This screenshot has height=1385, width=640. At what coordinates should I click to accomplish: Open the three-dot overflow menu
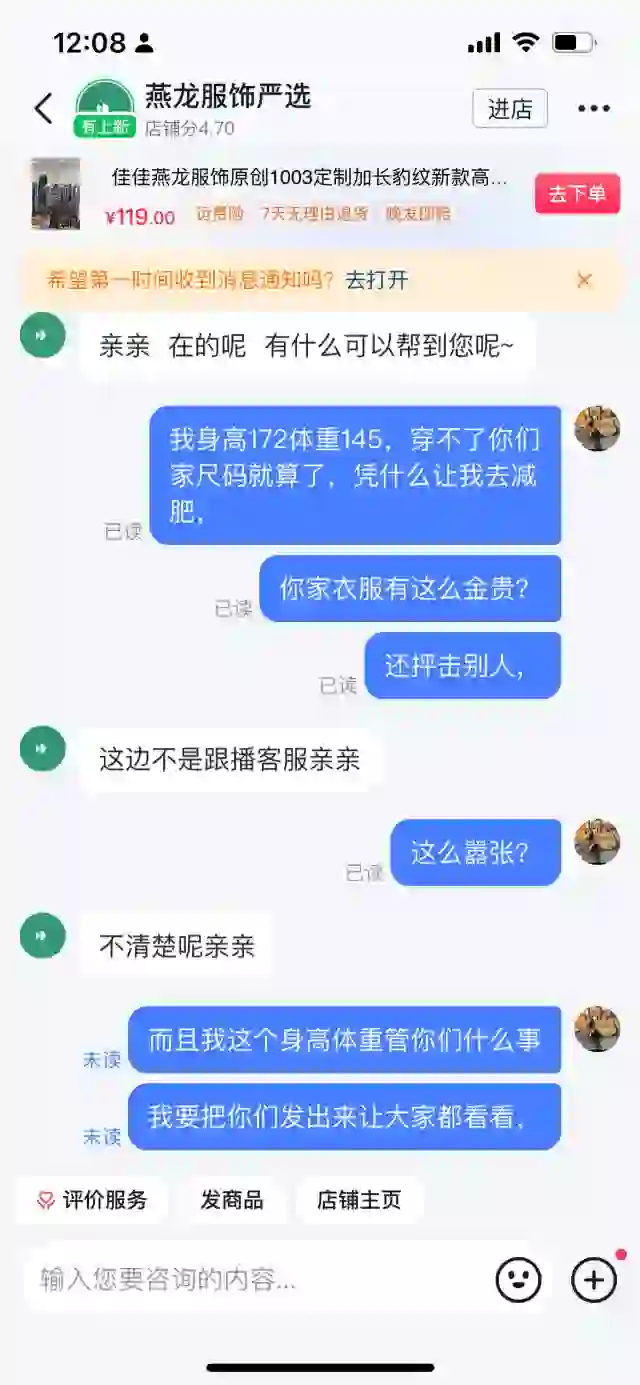click(x=593, y=109)
